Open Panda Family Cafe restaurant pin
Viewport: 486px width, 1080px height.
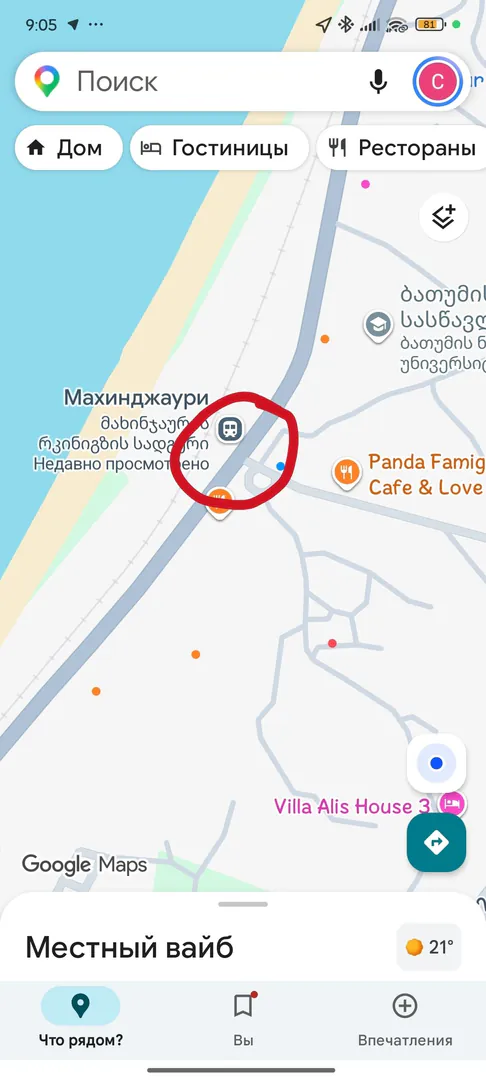click(x=348, y=474)
